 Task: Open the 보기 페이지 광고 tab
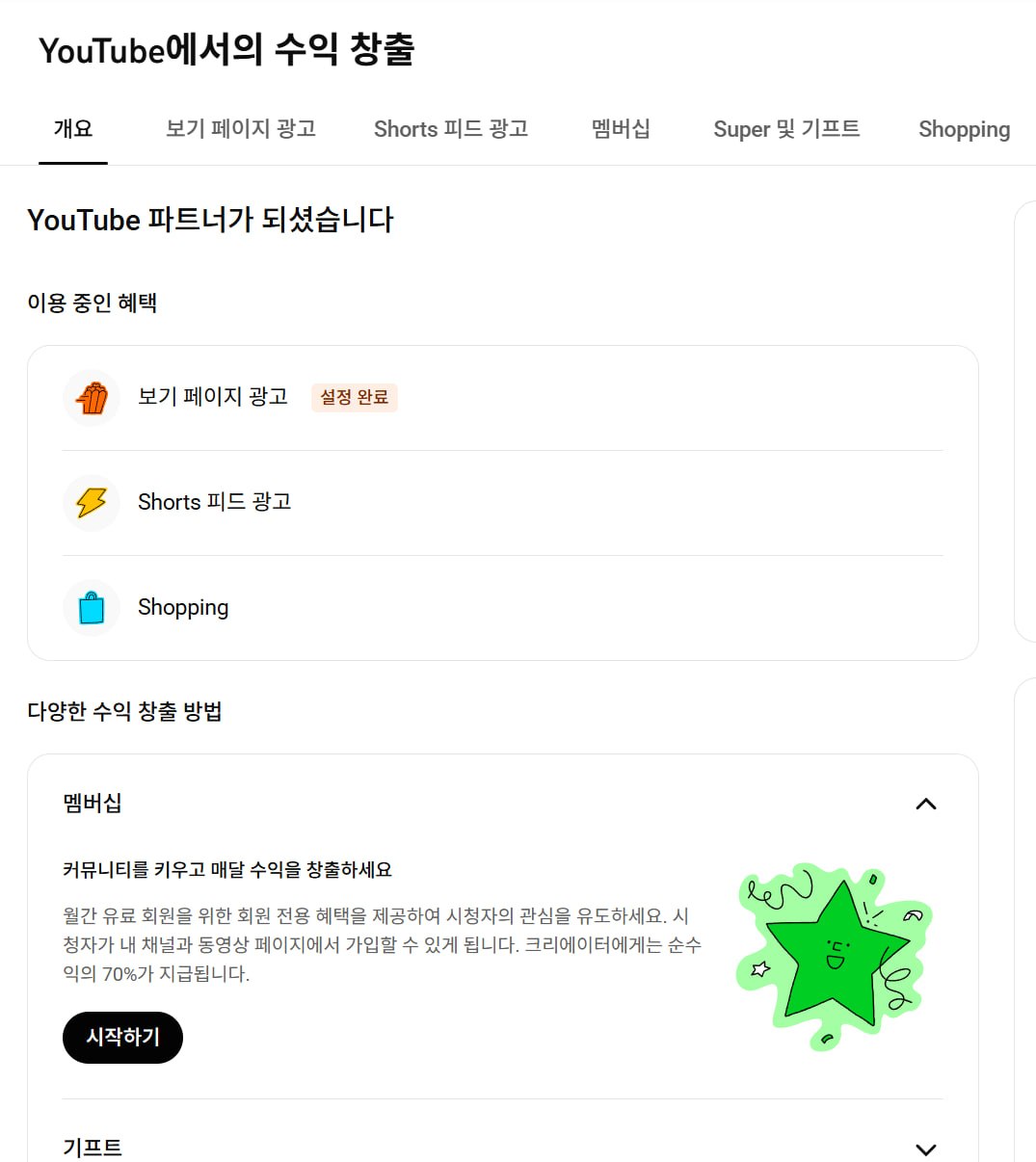pyautogui.click(x=241, y=129)
